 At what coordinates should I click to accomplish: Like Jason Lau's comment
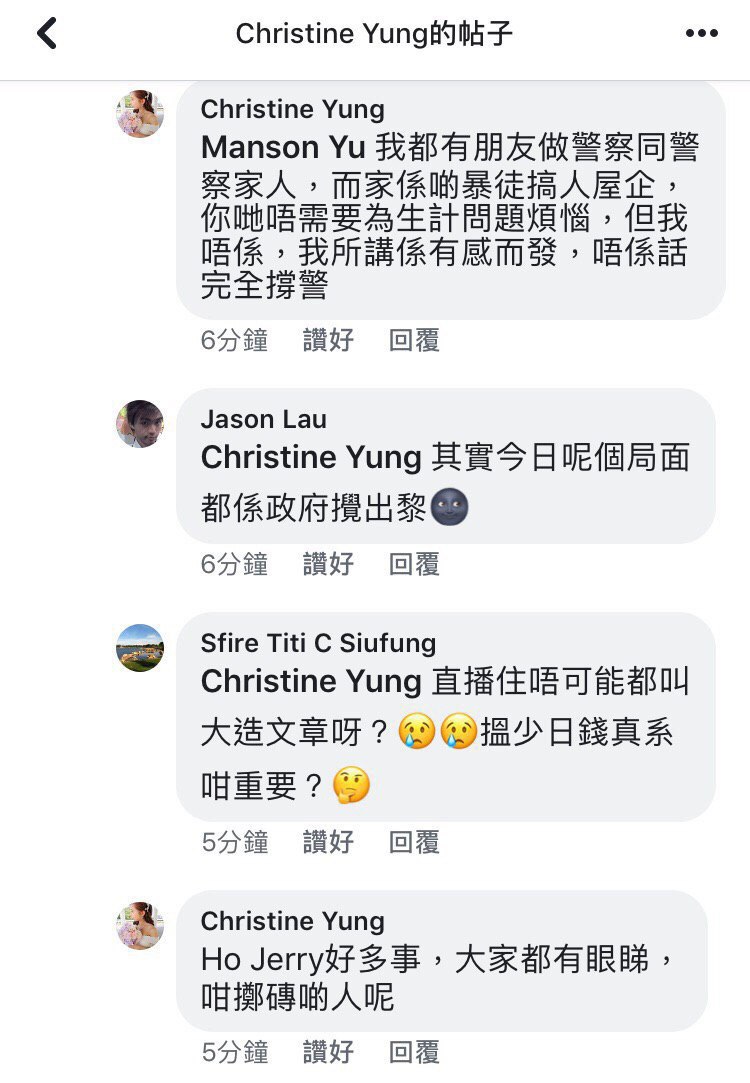328,564
